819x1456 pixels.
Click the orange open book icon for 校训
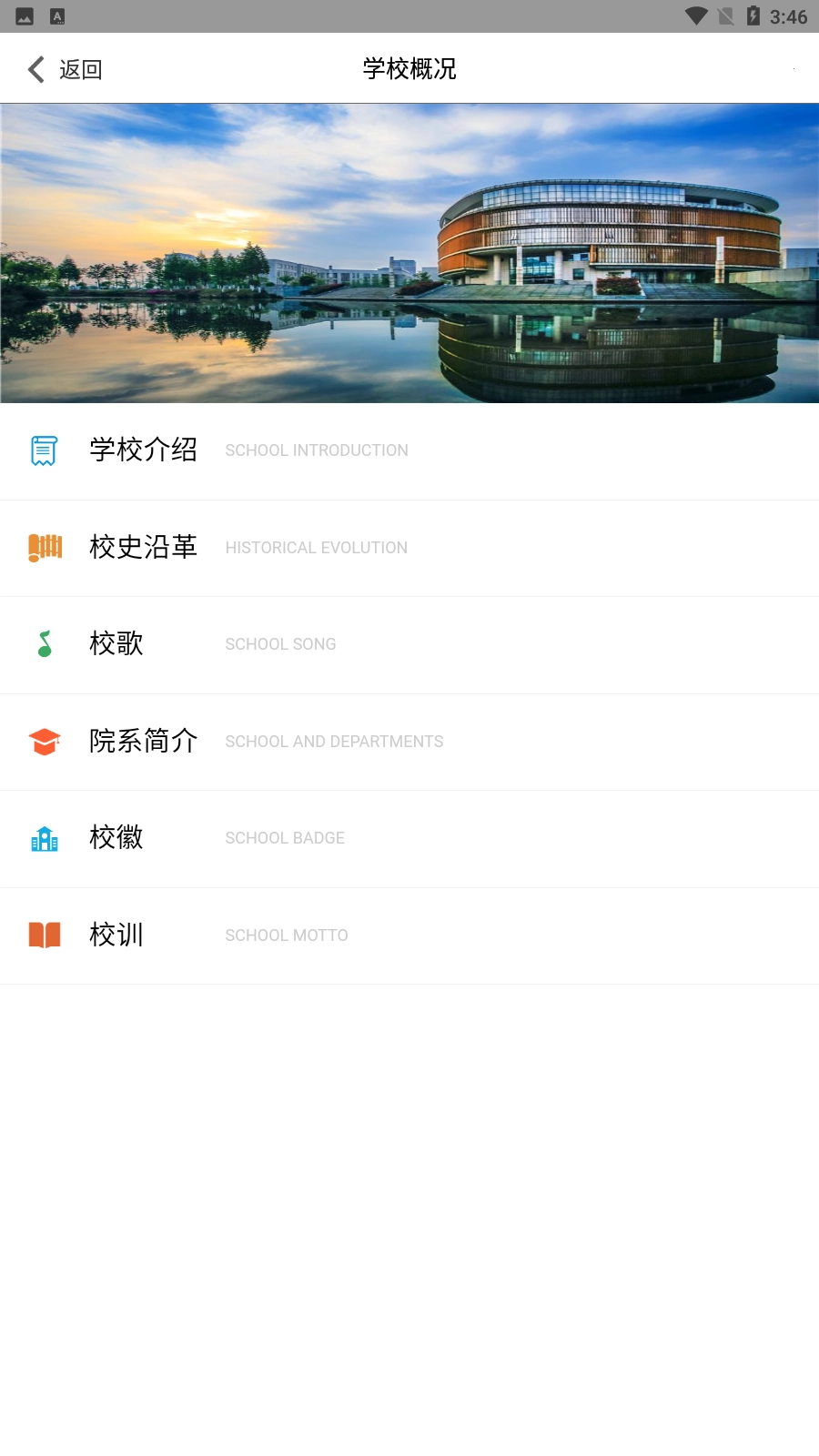(x=44, y=934)
